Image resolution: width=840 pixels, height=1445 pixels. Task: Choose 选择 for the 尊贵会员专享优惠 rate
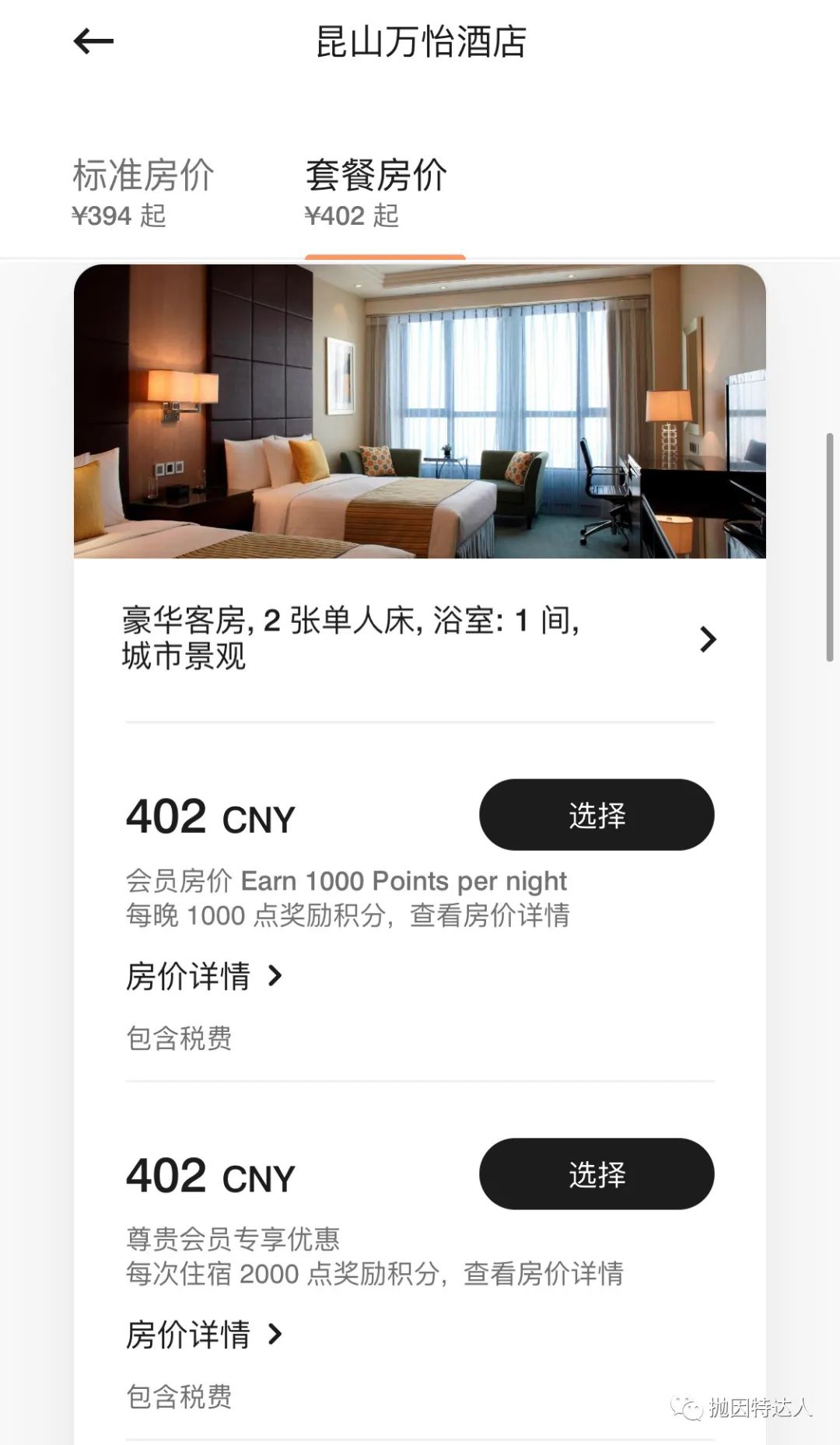coord(597,1174)
